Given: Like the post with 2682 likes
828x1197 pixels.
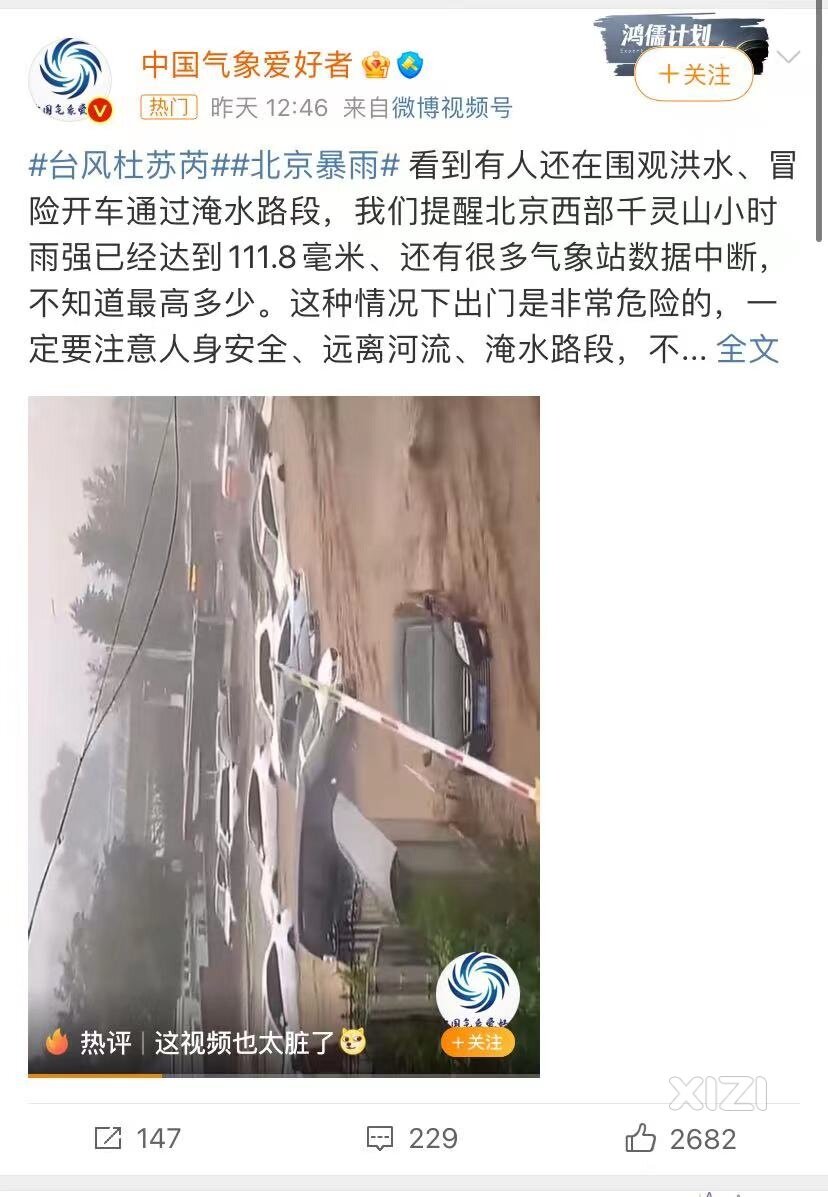Looking at the screenshot, I should pyautogui.click(x=680, y=1138).
